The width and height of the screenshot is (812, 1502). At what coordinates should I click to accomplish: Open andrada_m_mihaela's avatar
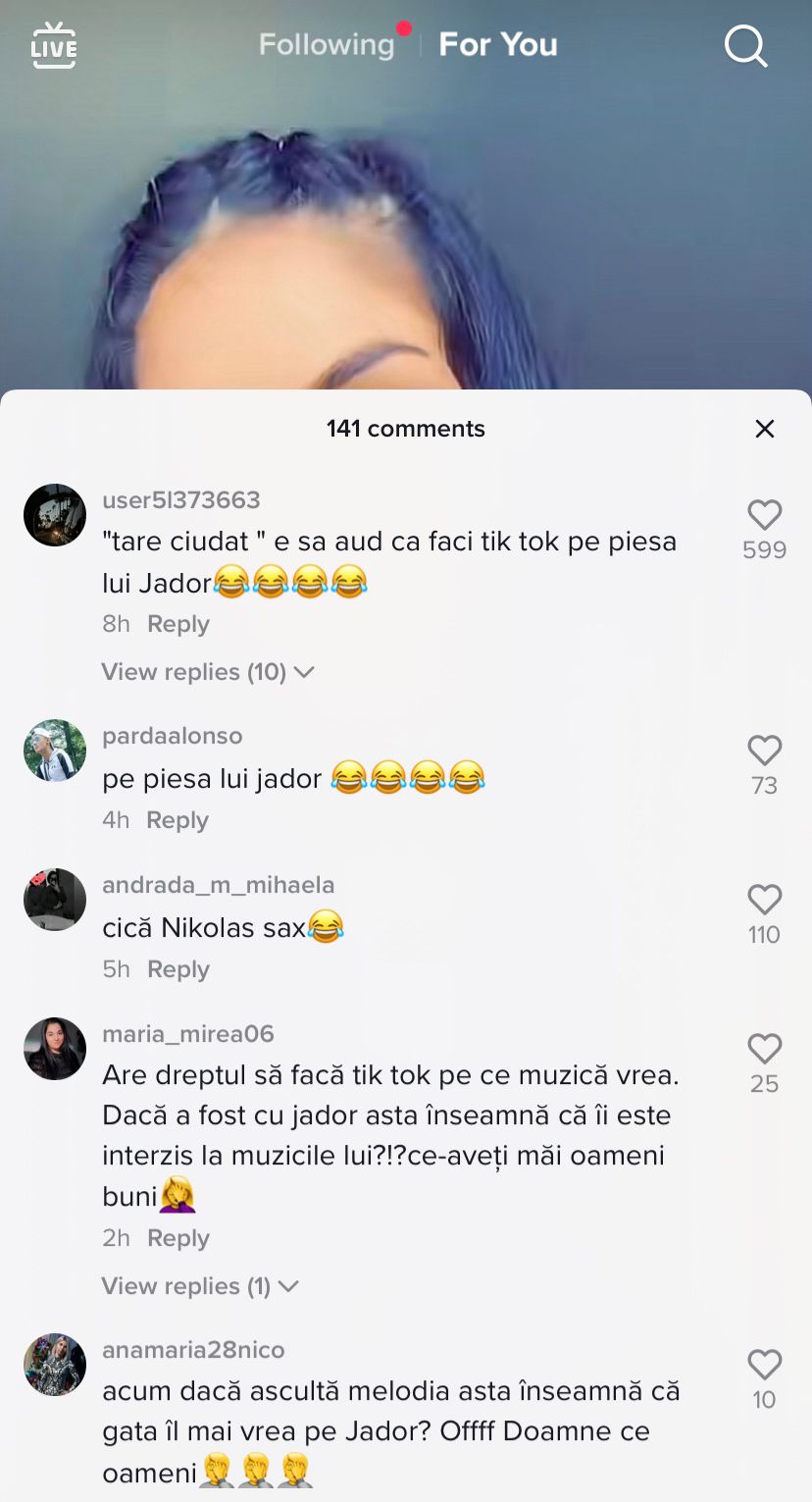pyautogui.click(x=55, y=900)
